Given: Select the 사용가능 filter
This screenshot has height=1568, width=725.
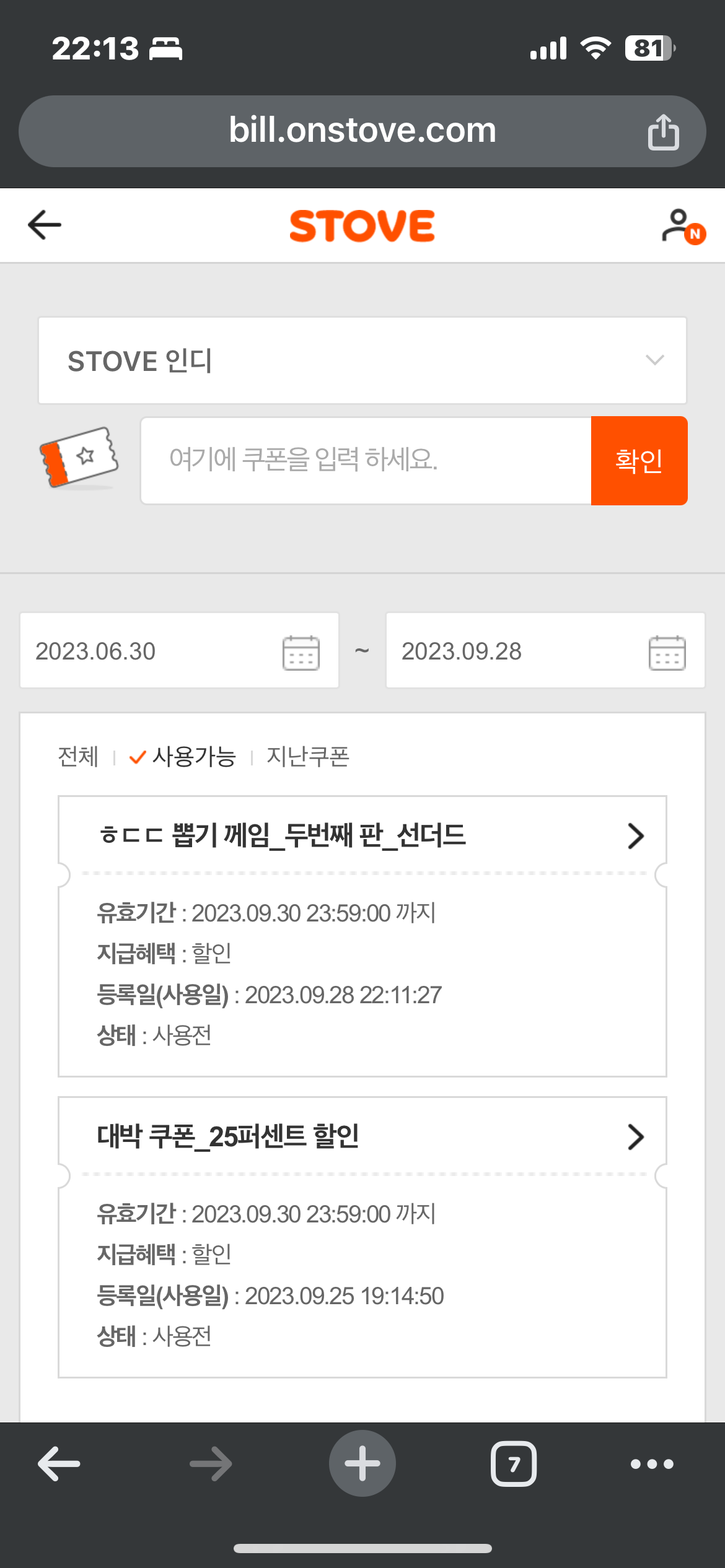Looking at the screenshot, I should click(x=183, y=756).
